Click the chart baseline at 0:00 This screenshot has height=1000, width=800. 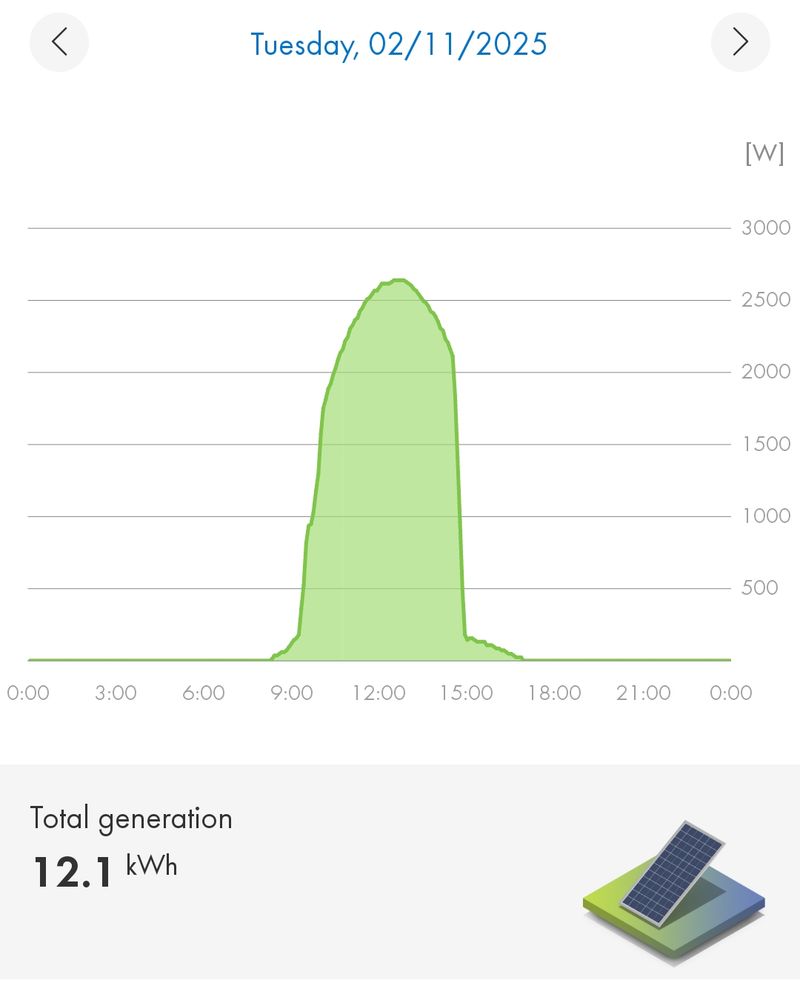30,660
